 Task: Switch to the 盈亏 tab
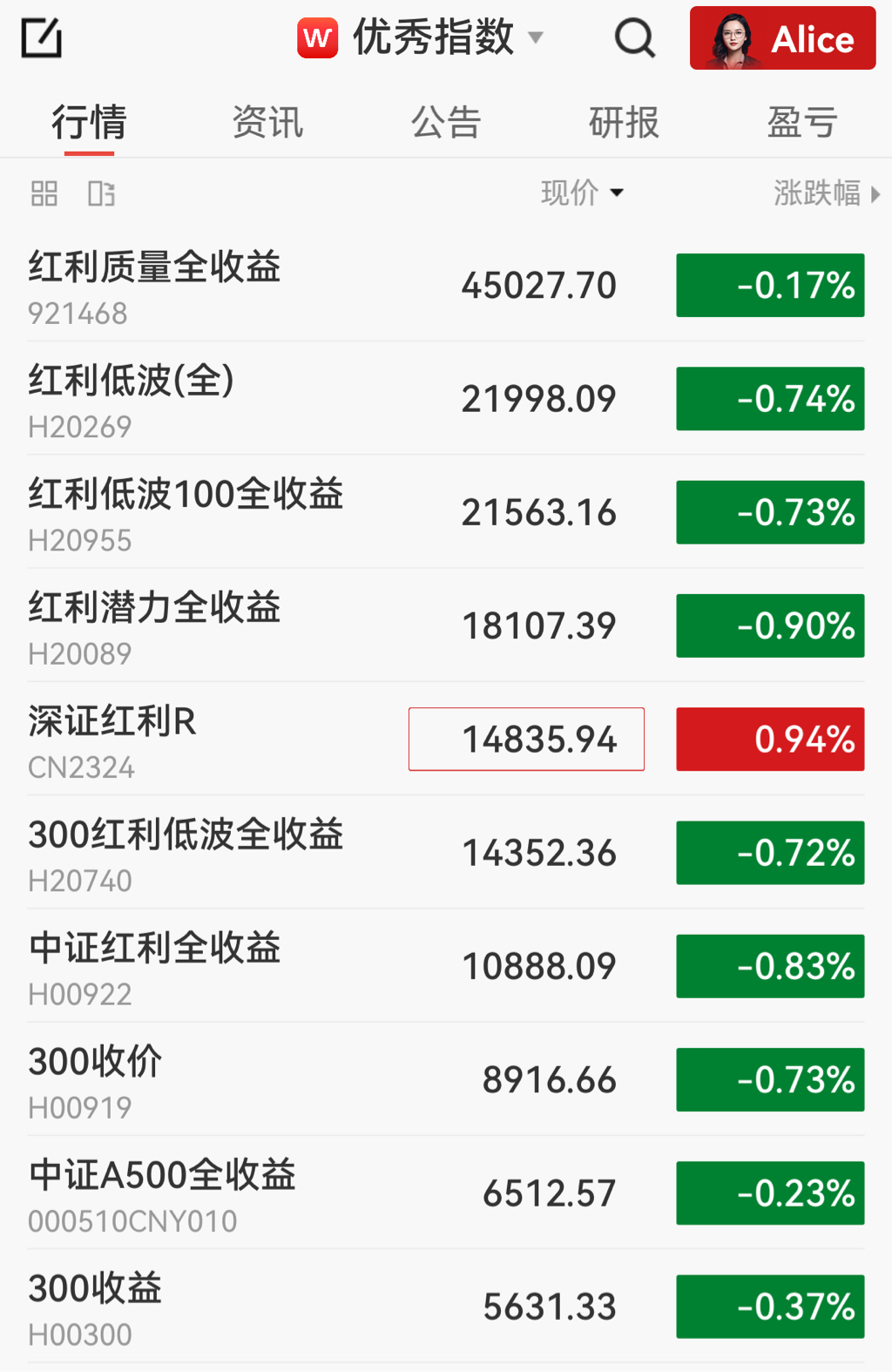click(x=802, y=122)
